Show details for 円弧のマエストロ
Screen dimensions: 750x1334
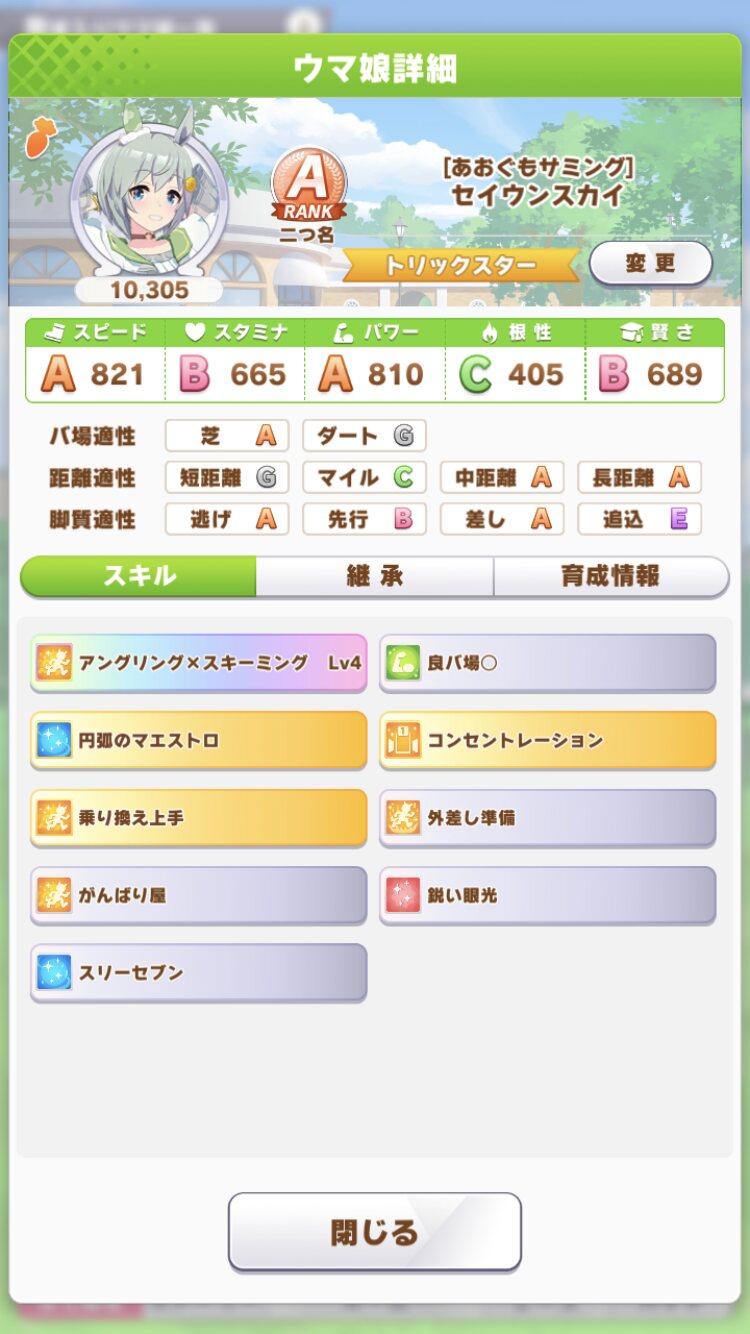pos(199,740)
